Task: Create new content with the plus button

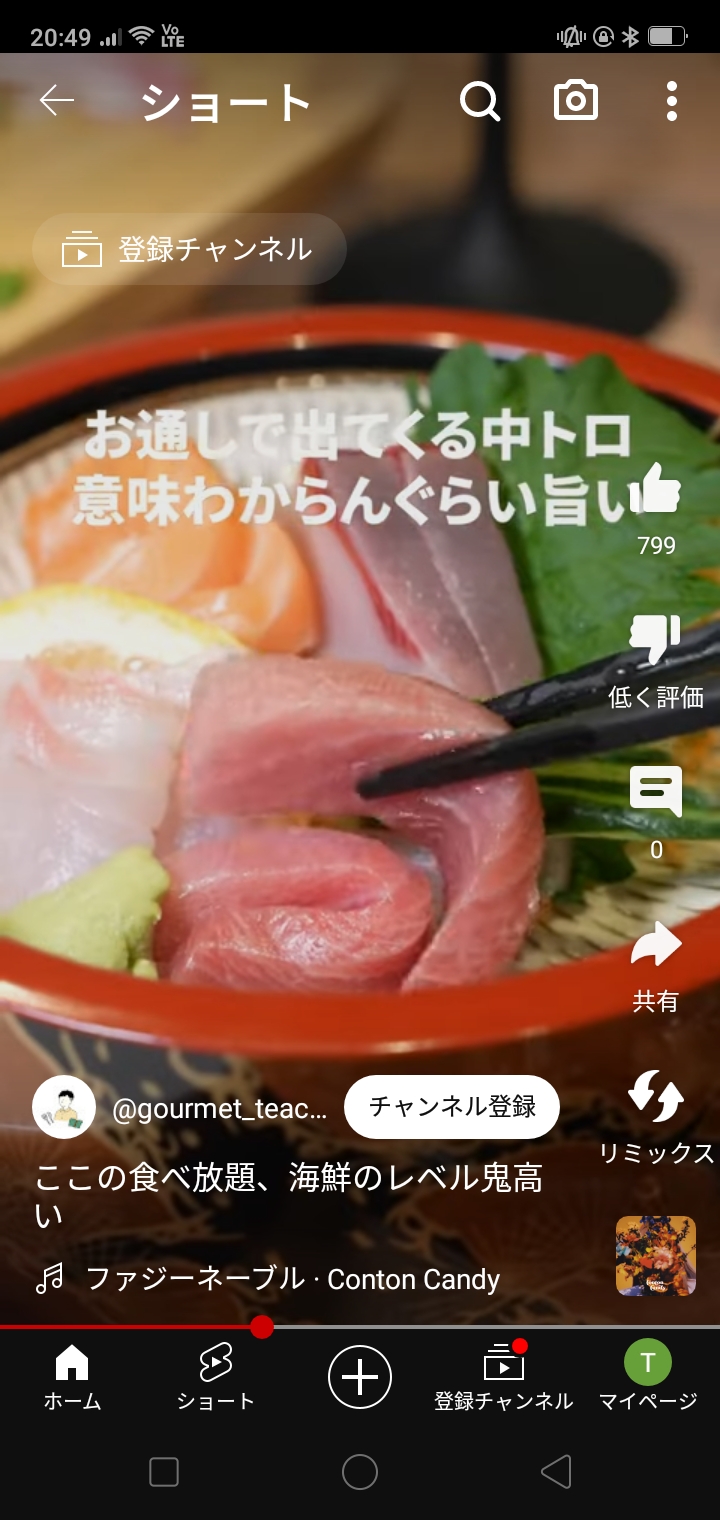Action: [360, 1377]
